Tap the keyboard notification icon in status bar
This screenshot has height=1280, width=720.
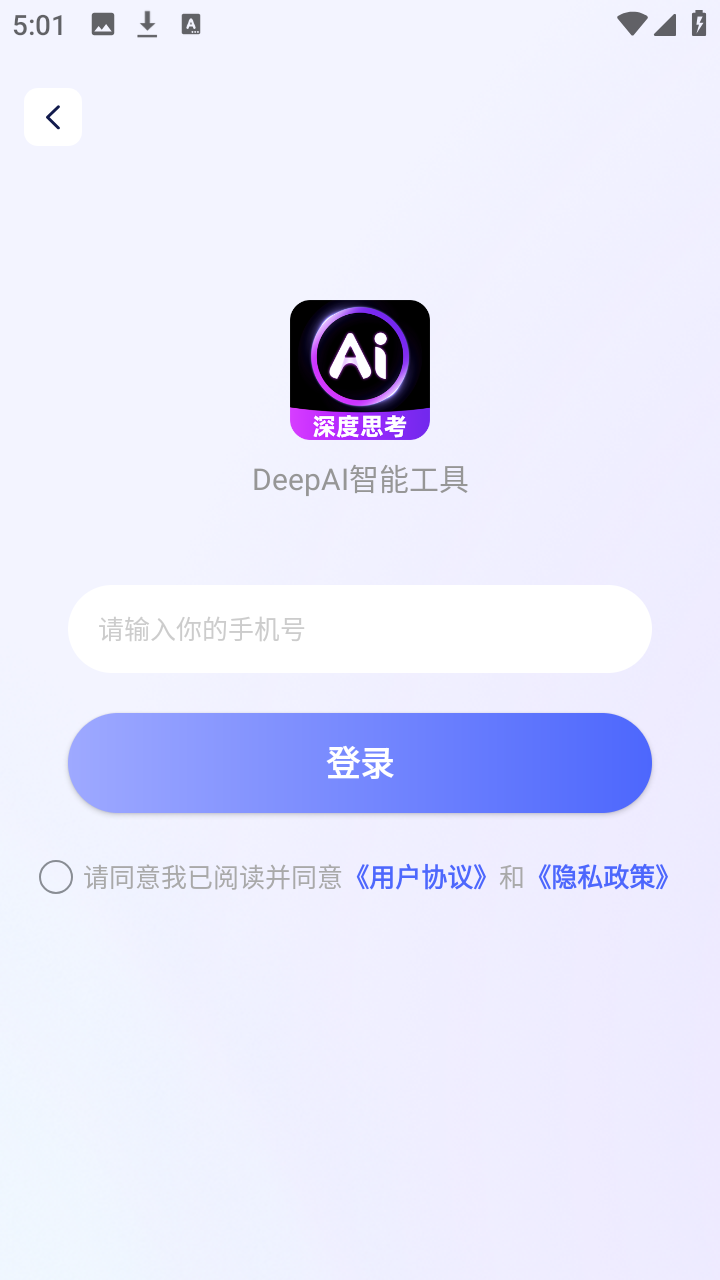coord(190,24)
